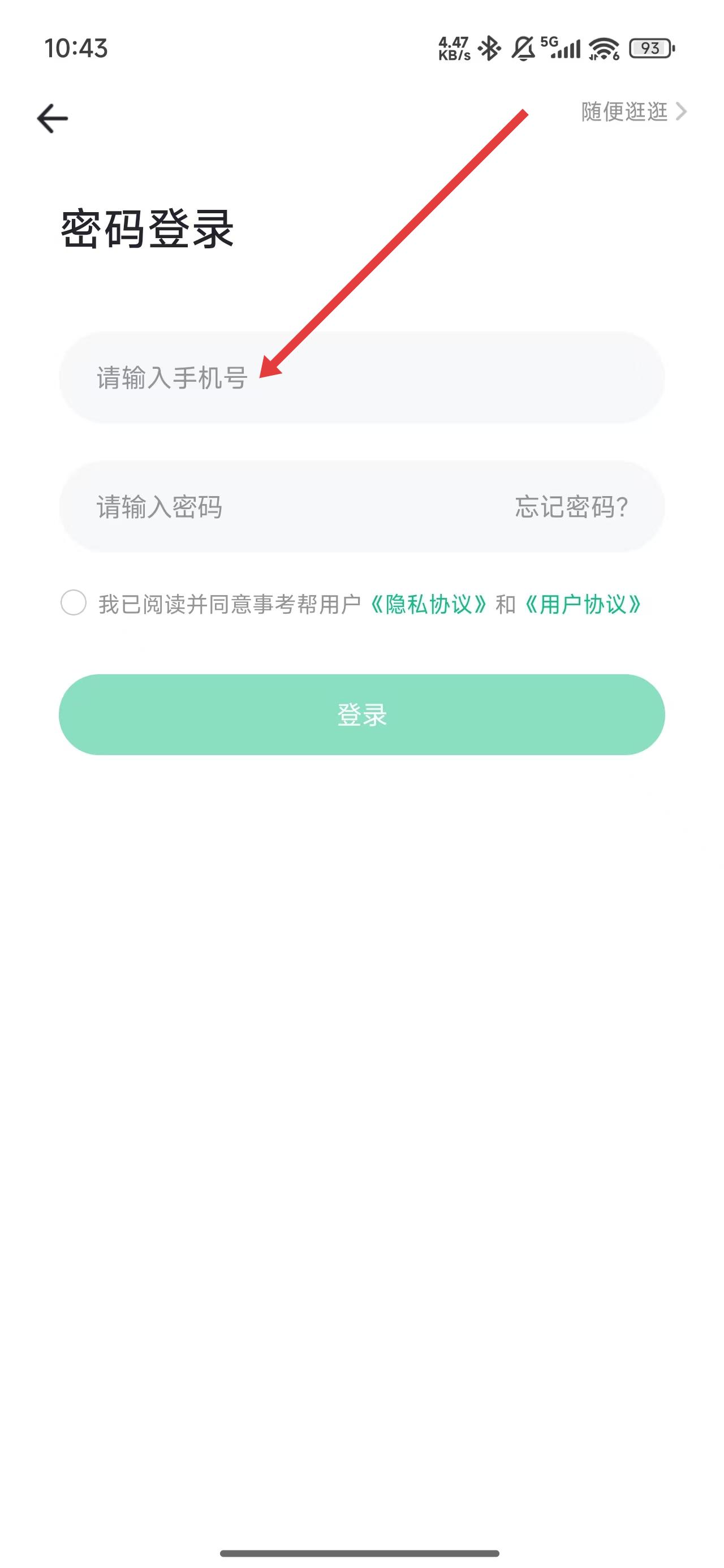724x1568 pixels.
Task: Open the 忘记密码? reset link
Action: (x=571, y=507)
